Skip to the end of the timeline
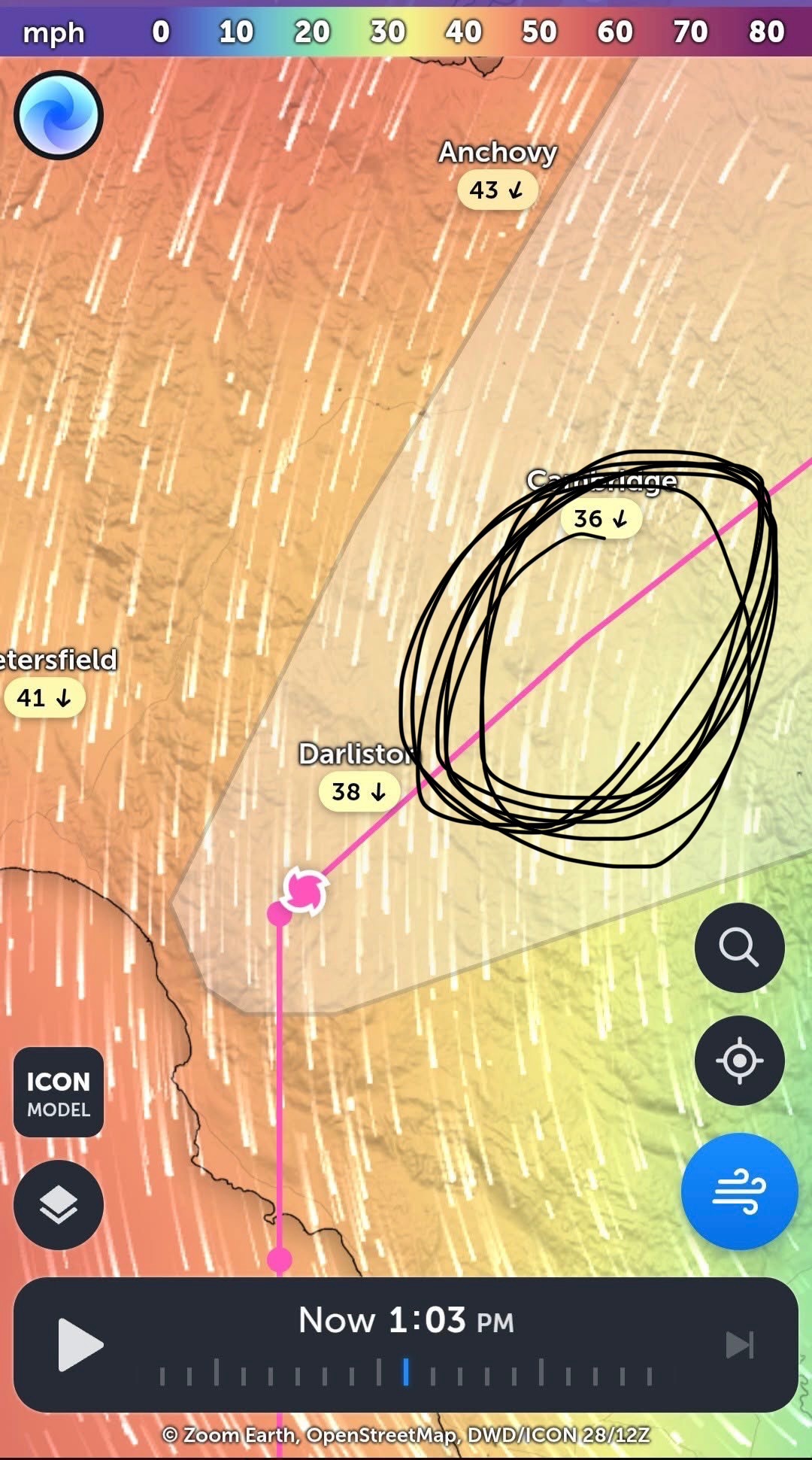 pyautogui.click(x=739, y=1344)
